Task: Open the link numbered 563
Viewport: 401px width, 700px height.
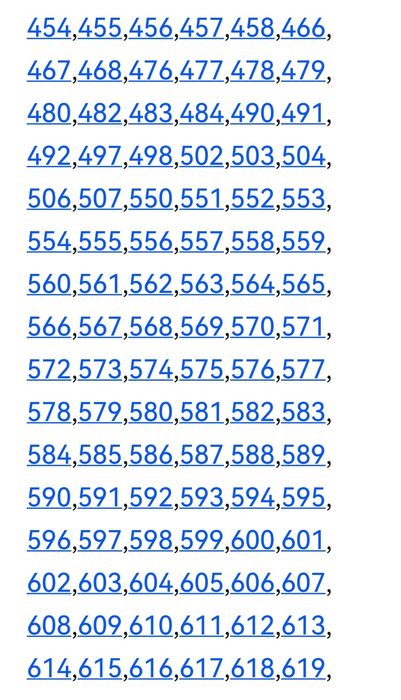Action: pyautogui.click(x=202, y=284)
